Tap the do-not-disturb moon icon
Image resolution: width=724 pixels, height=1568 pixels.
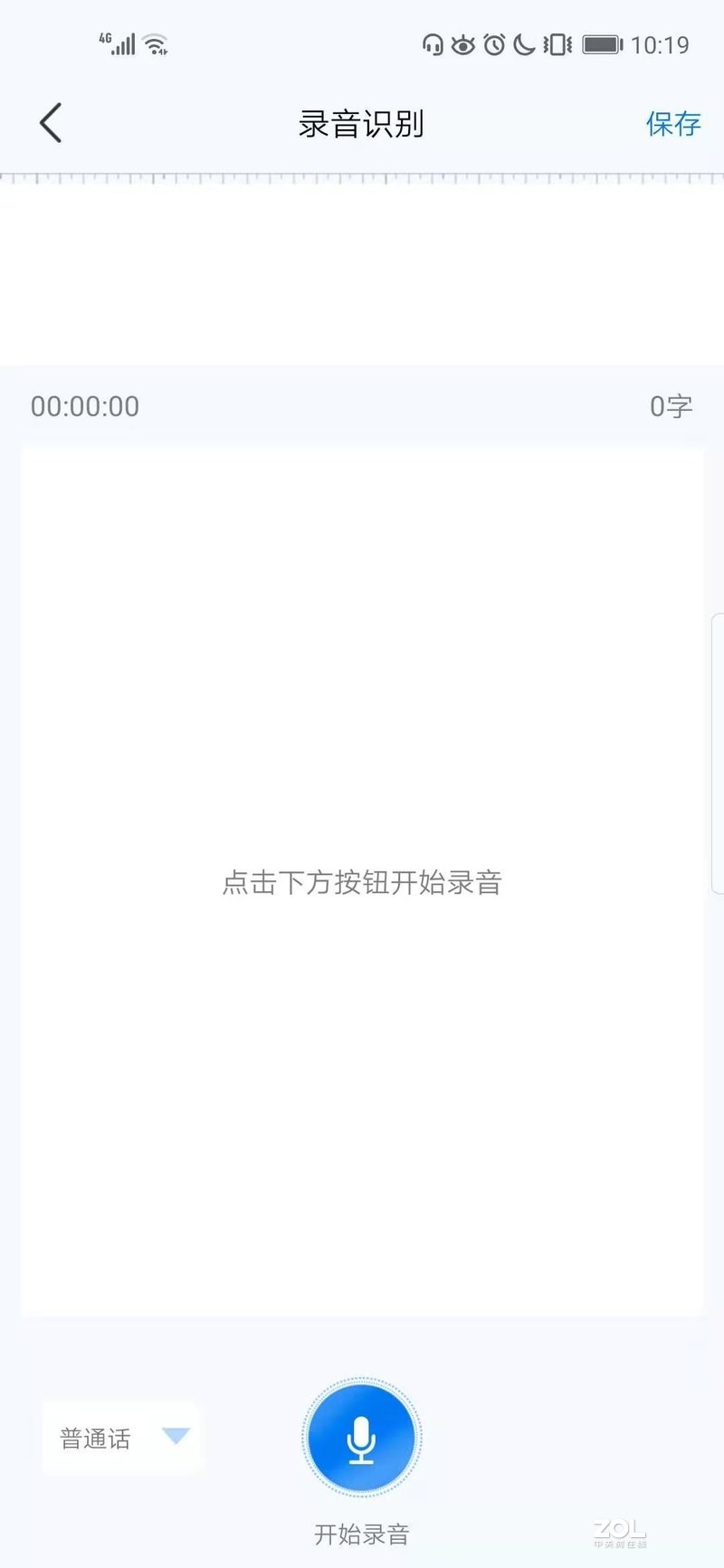(x=525, y=43)
